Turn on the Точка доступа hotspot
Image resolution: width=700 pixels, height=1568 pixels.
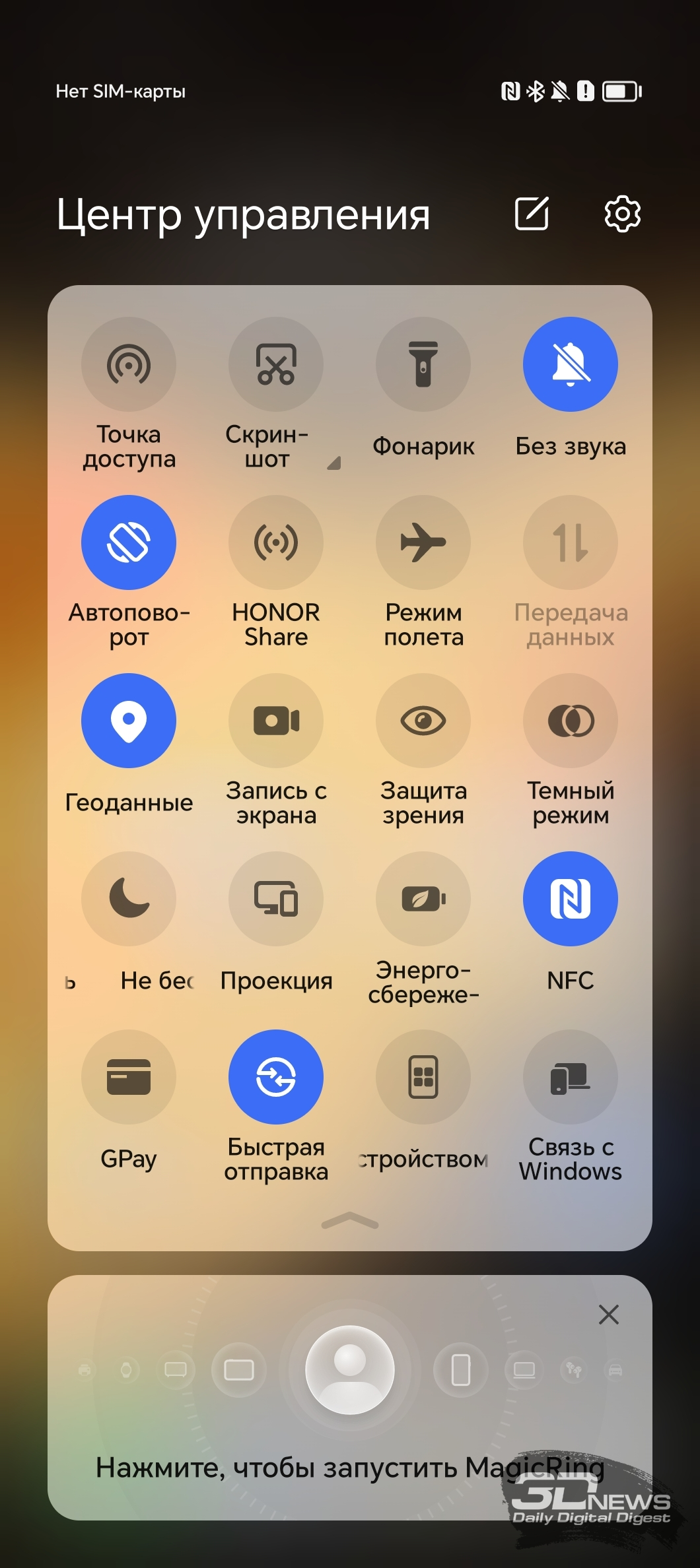(x=129, y=364)
